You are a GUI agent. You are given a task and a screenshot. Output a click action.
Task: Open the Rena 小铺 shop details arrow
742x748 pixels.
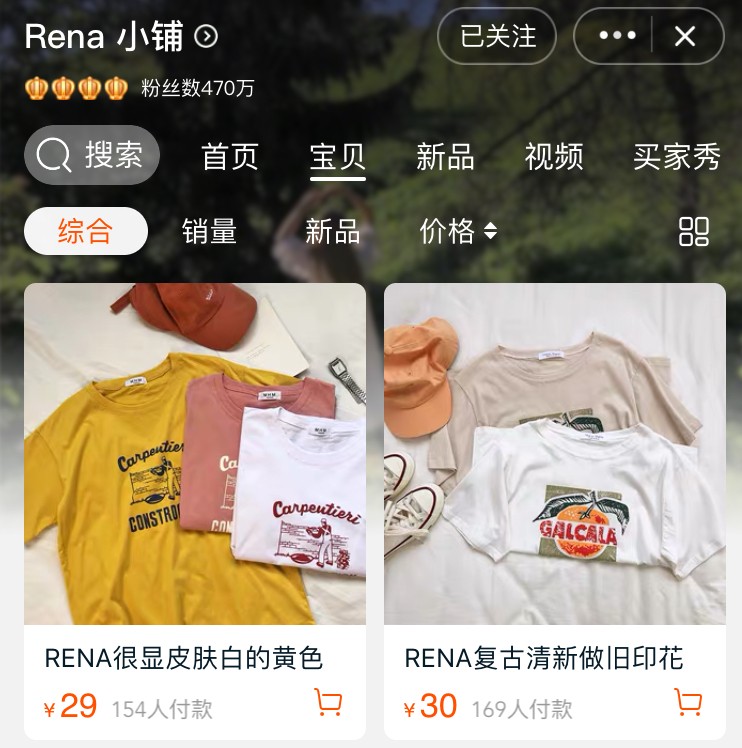[206, 37]
